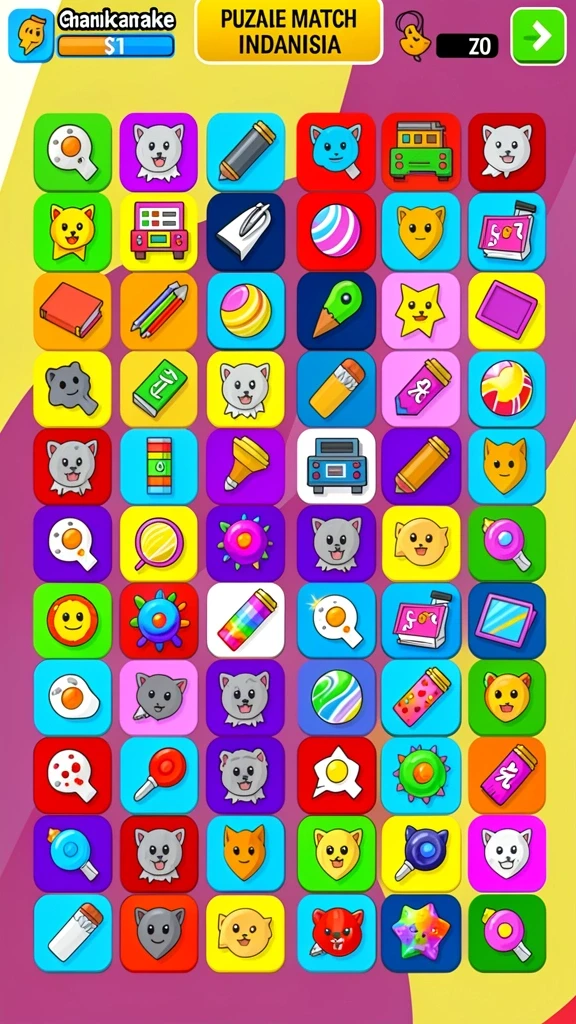This screenshot has width=576, height=1024.
Task: Select the red cat tile on cyan
Action: [x=336, y=933]
